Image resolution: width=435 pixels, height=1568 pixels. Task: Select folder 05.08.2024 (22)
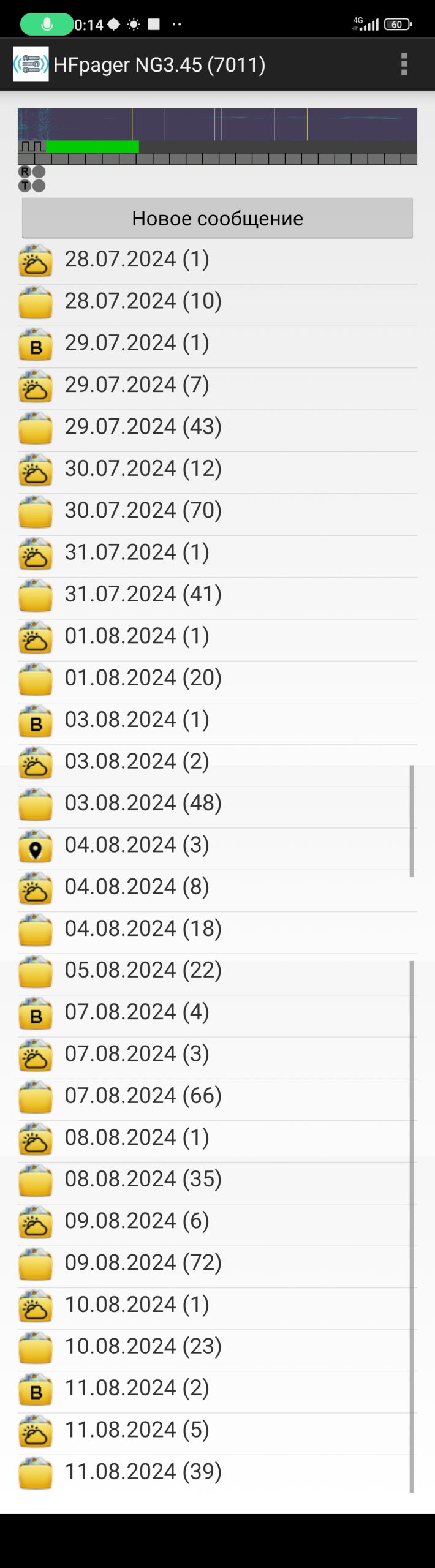tap(143, 970)
